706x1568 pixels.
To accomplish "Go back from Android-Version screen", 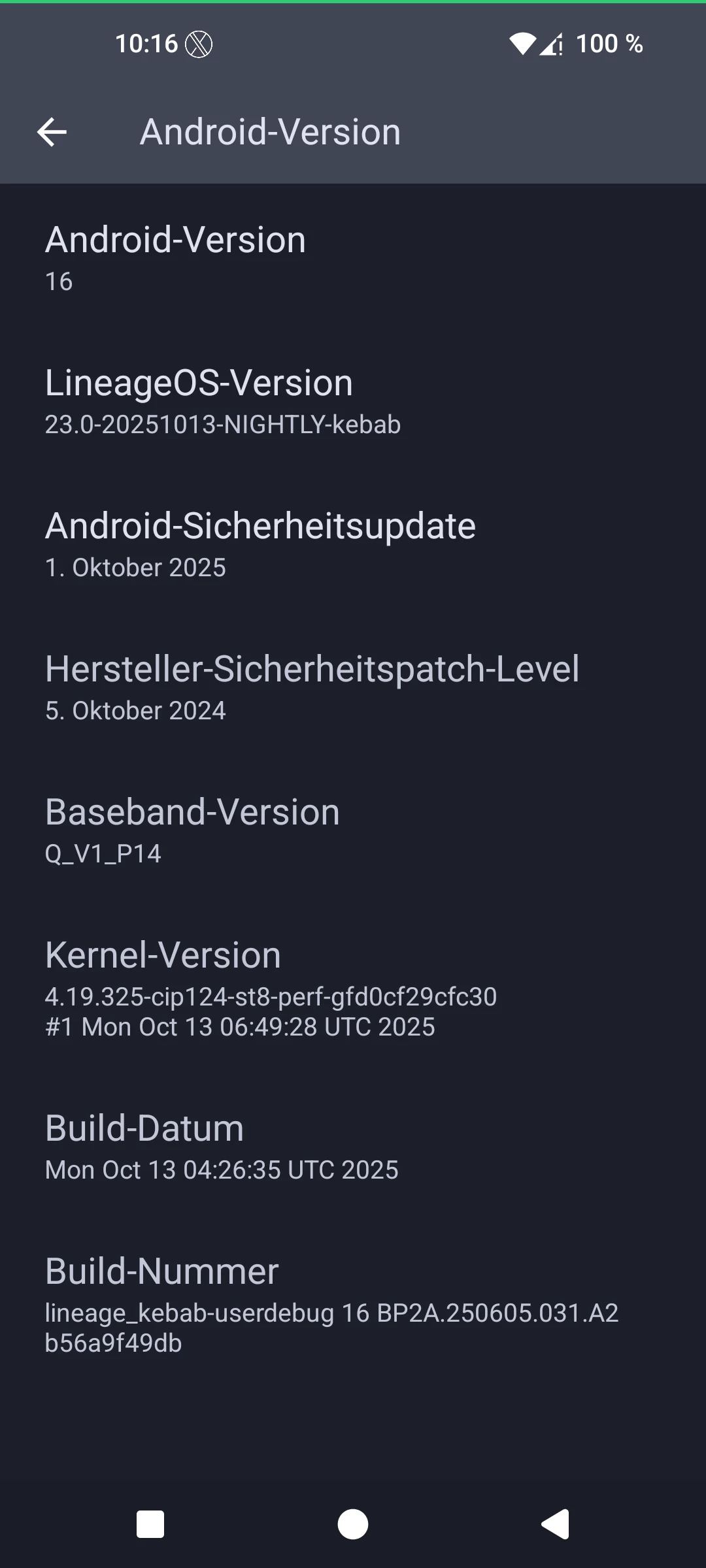I will (52, 133).
